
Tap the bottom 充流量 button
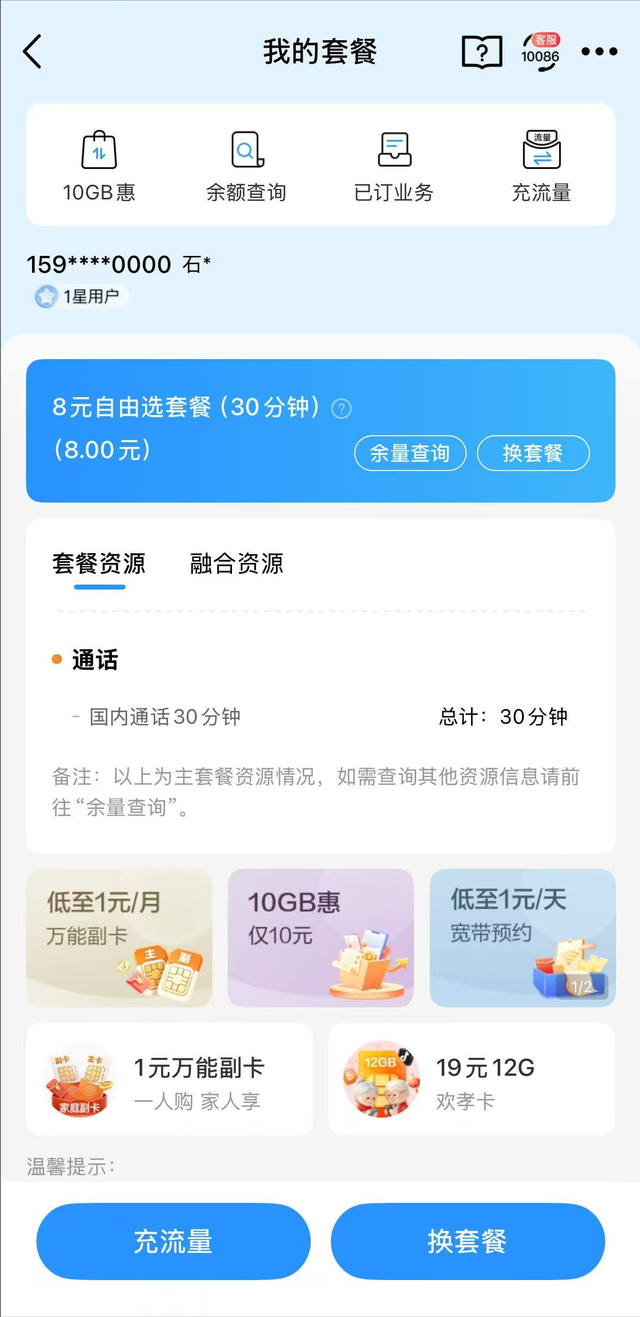tap(173, 1241)
